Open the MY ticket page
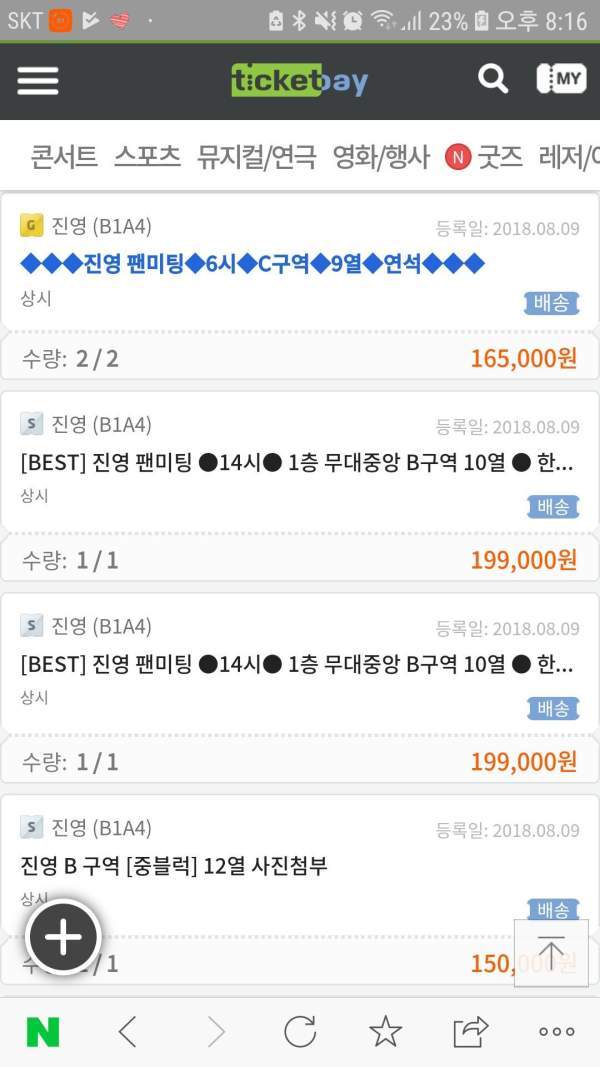The width and height of the screenshot is (600, 1067). (561, 79)
